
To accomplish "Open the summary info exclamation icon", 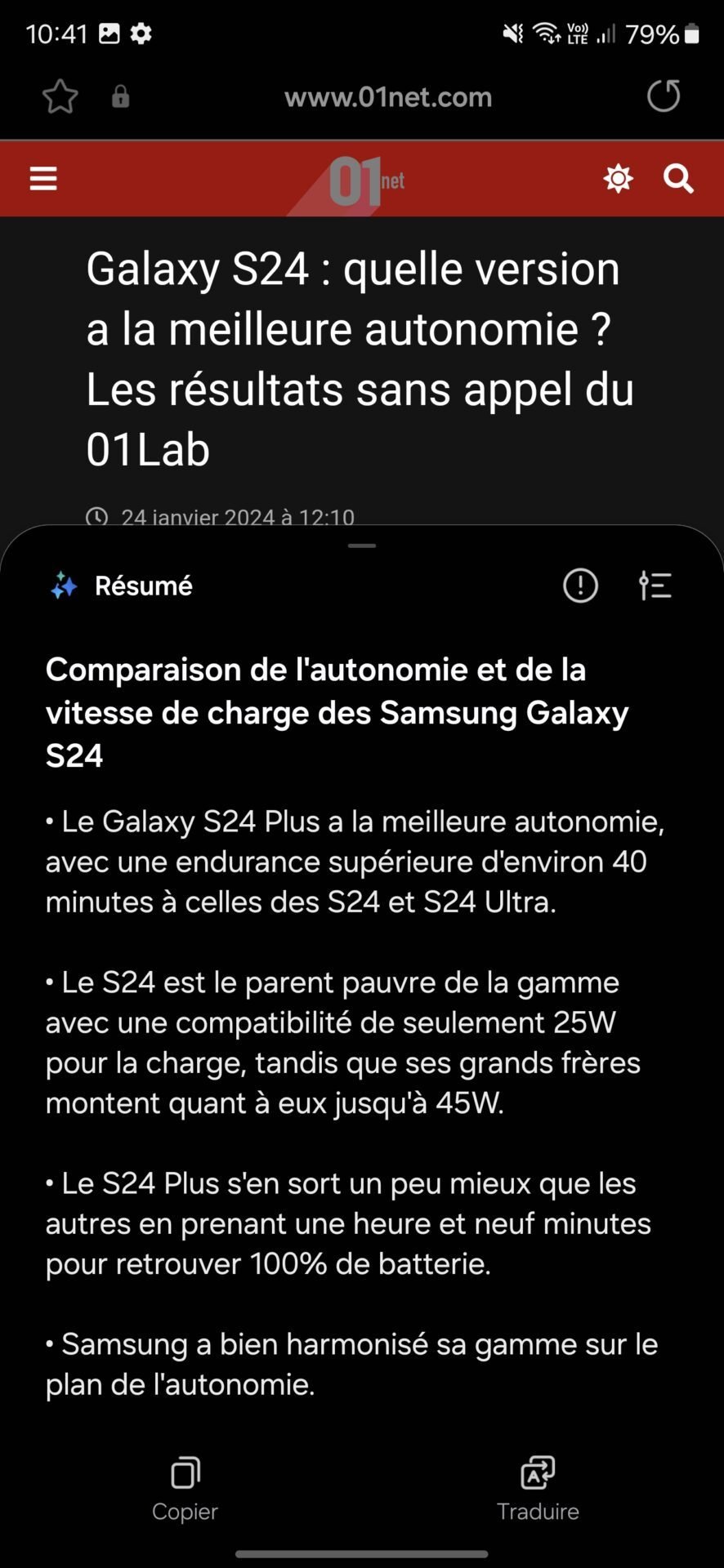I will coord(580,586).
